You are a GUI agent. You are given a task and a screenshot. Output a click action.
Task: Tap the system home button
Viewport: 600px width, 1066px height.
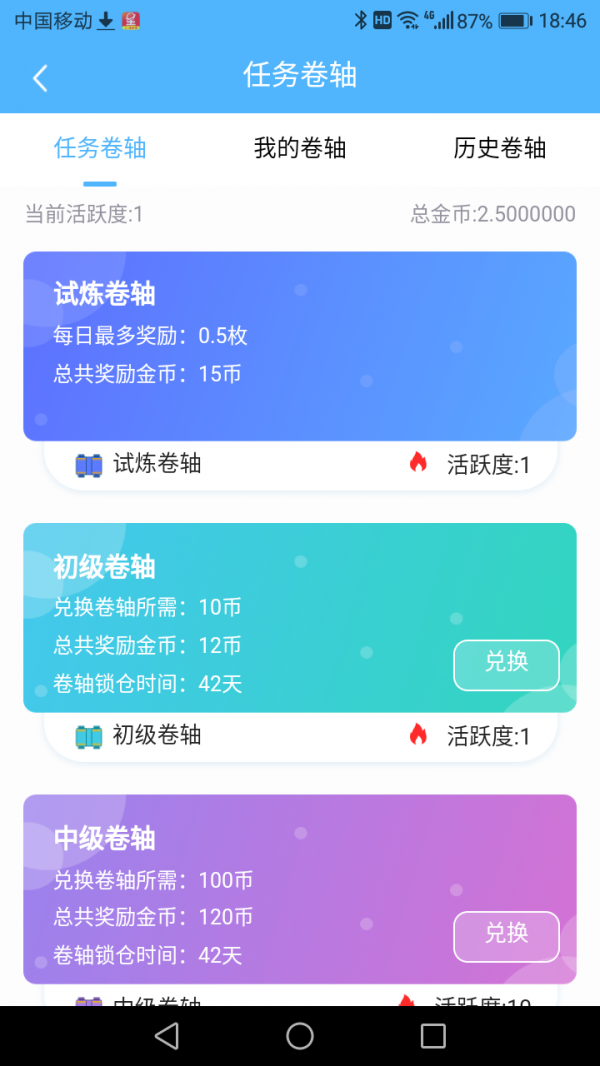click(x=300, y=1036)
